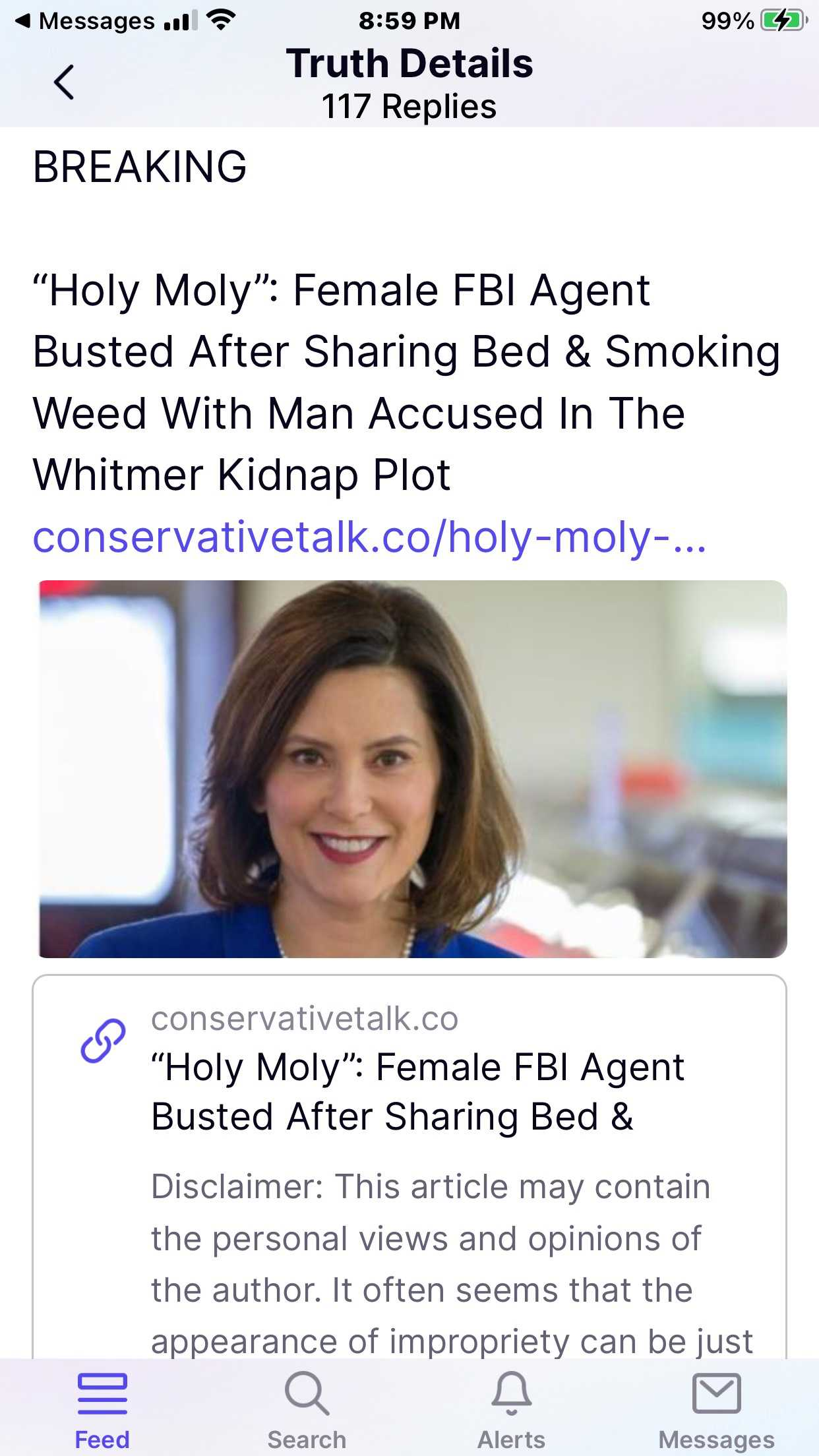Return to Messages app via status bar
Screen dimensions: 819x1456
click(84, 21)
